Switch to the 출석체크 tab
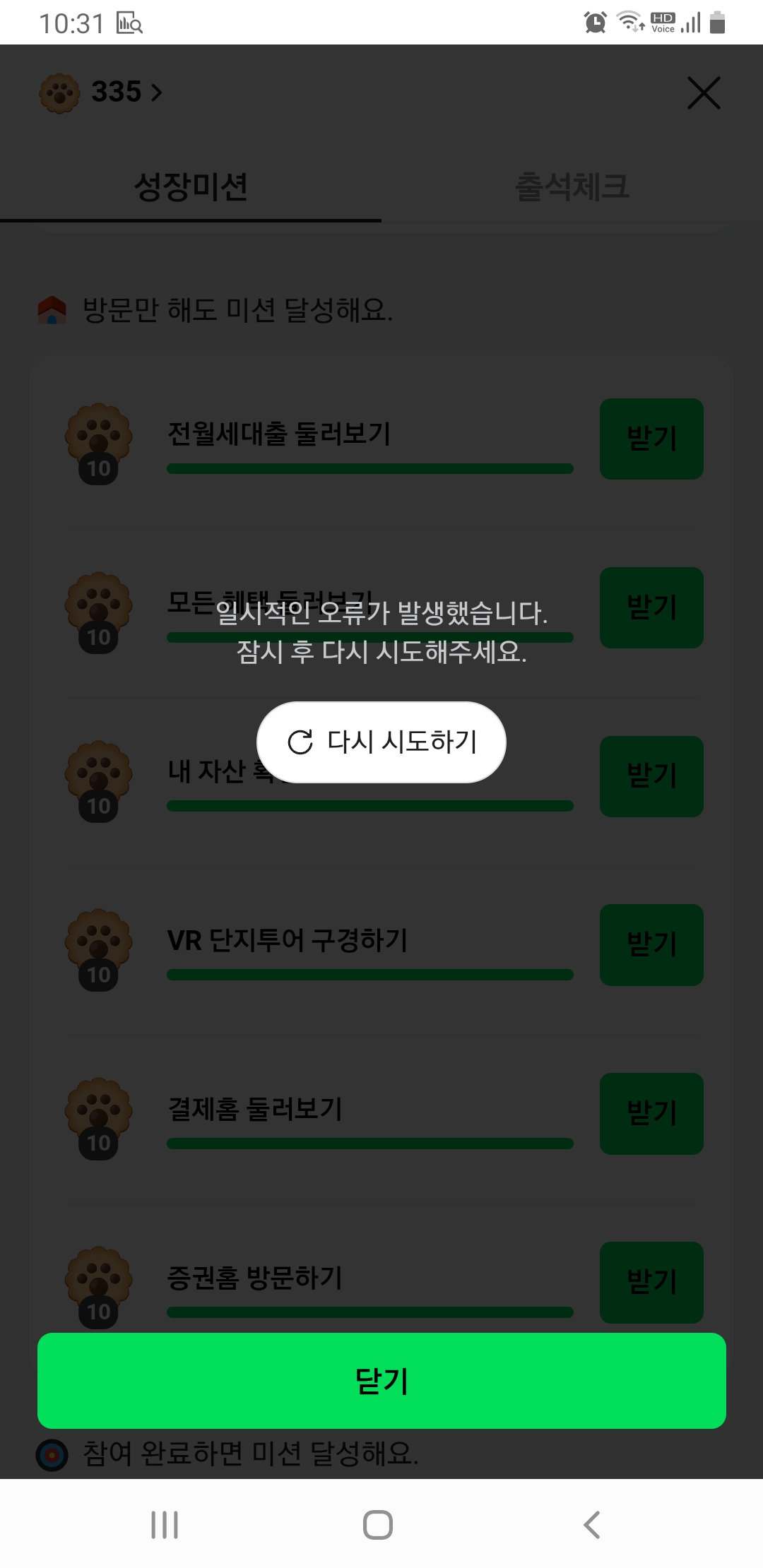Screen dimensions: 763x1568 click(x=572, y=187)
